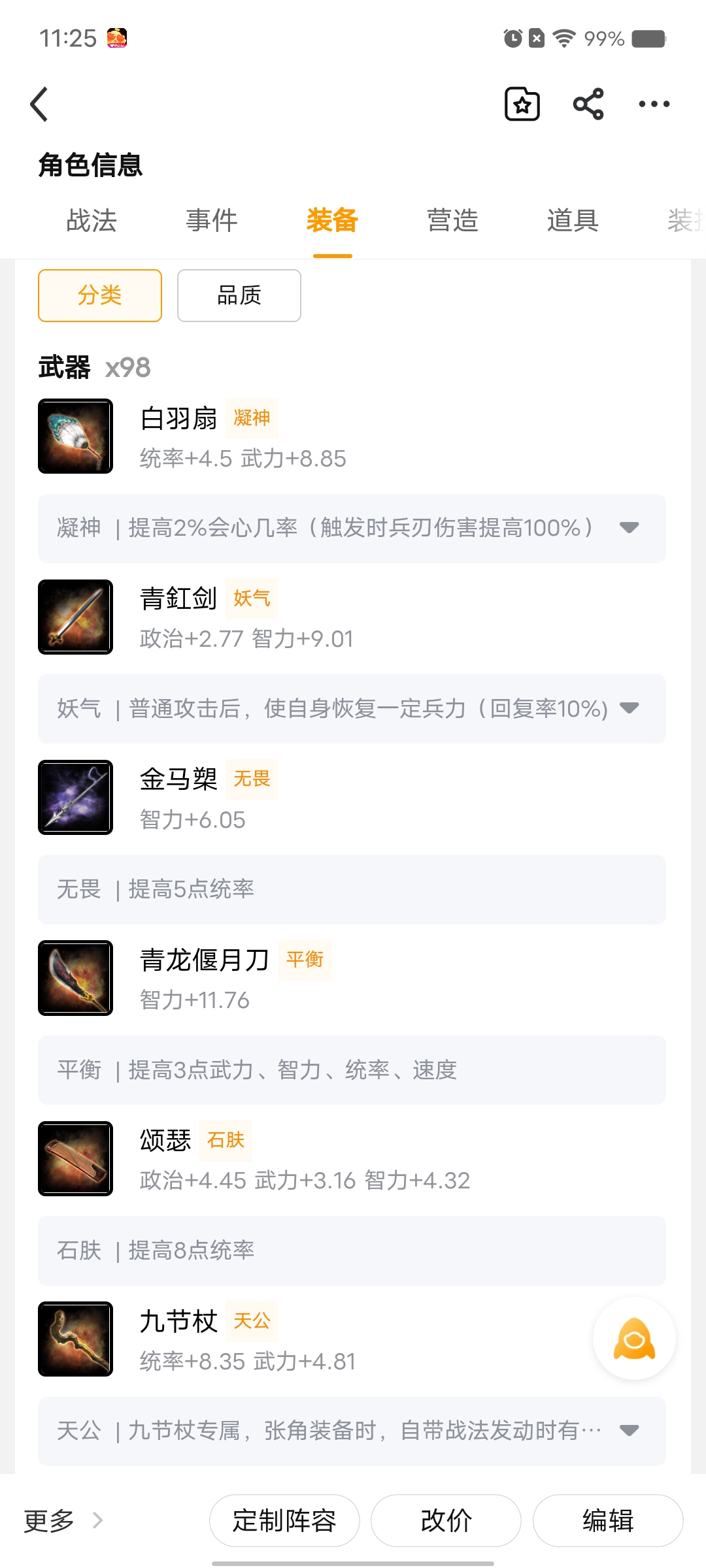Share this character info page

[588, 104]
